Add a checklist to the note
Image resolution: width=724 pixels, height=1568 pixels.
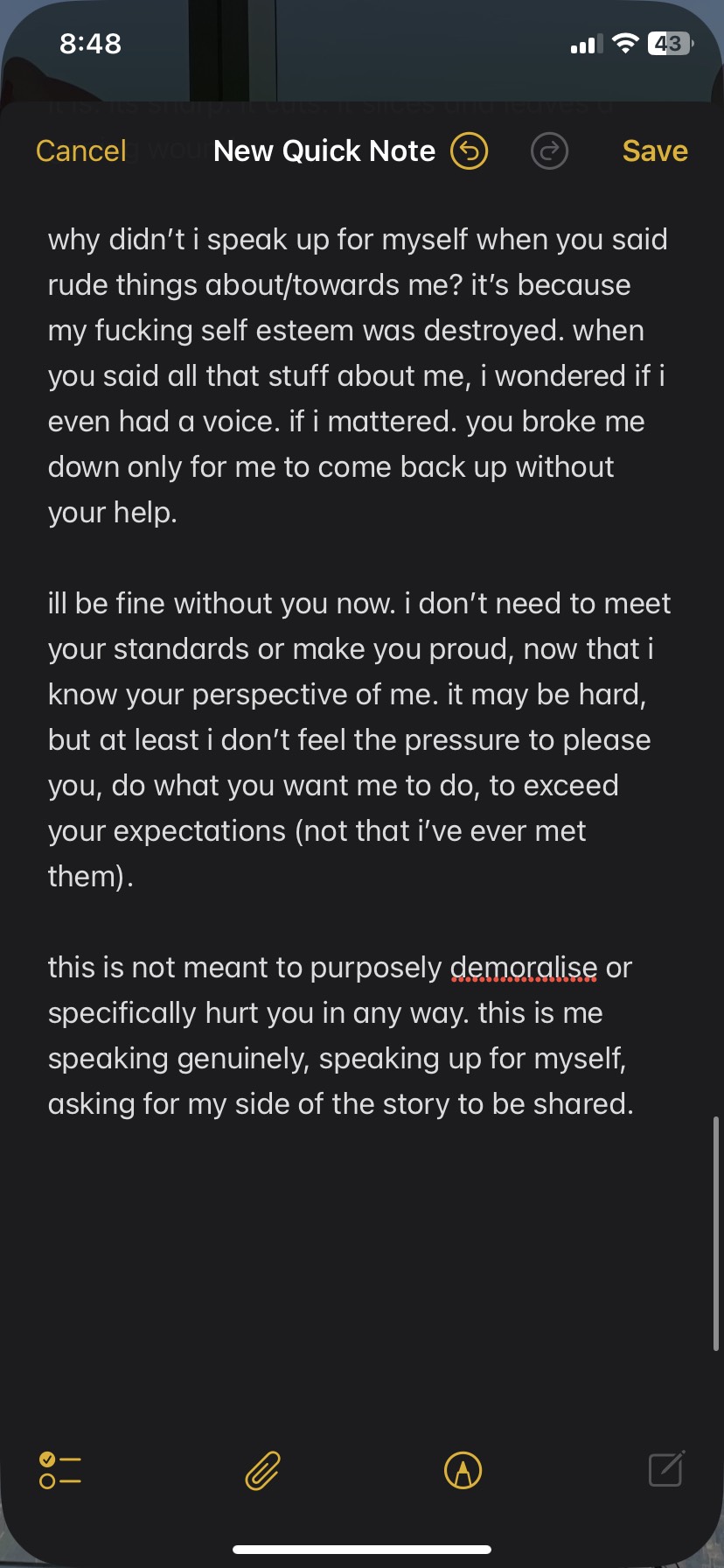pyautogui.click(x=60, y=1470)
